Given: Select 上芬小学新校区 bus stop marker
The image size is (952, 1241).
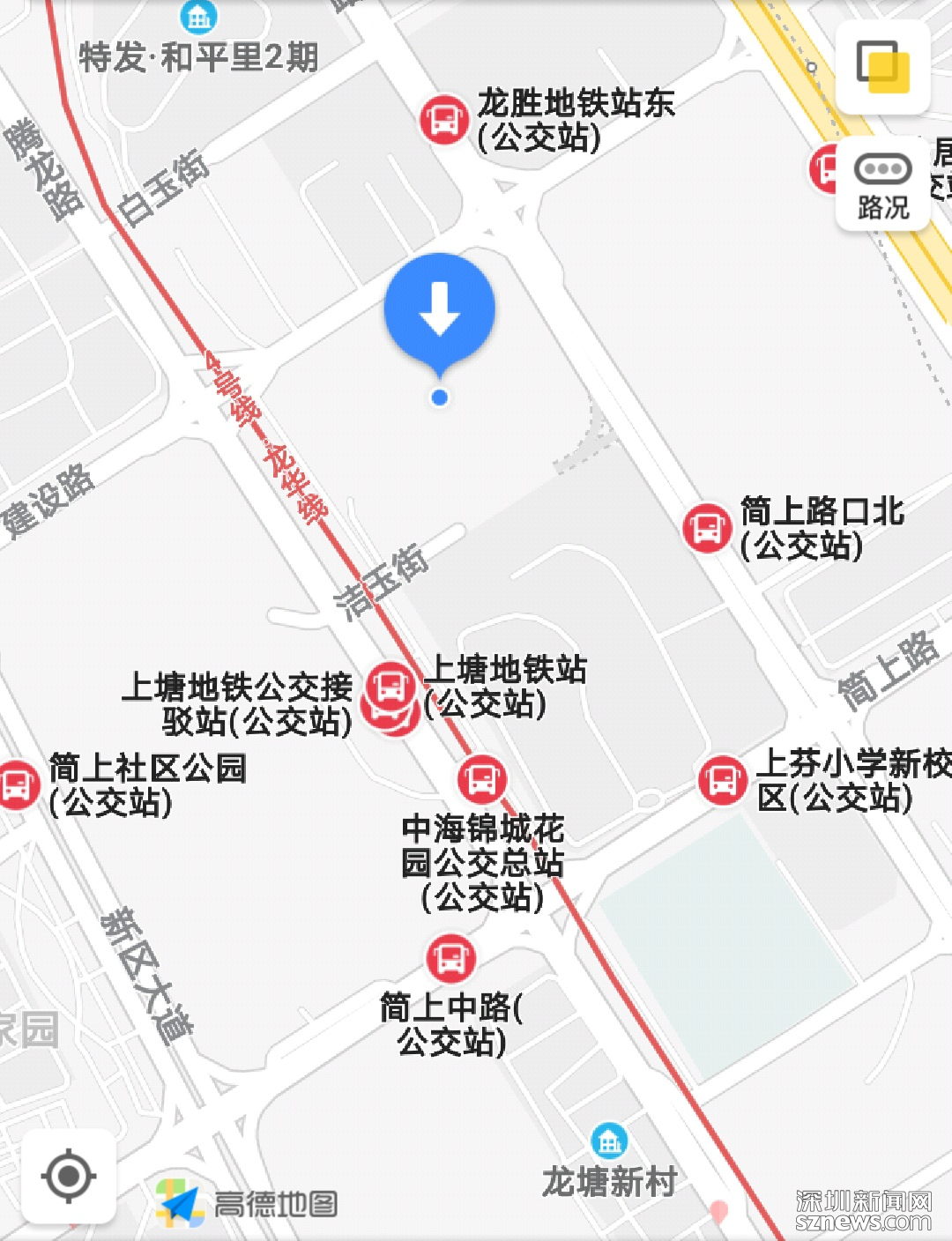Looking at the screenshot, I should [x=723, y=779].
